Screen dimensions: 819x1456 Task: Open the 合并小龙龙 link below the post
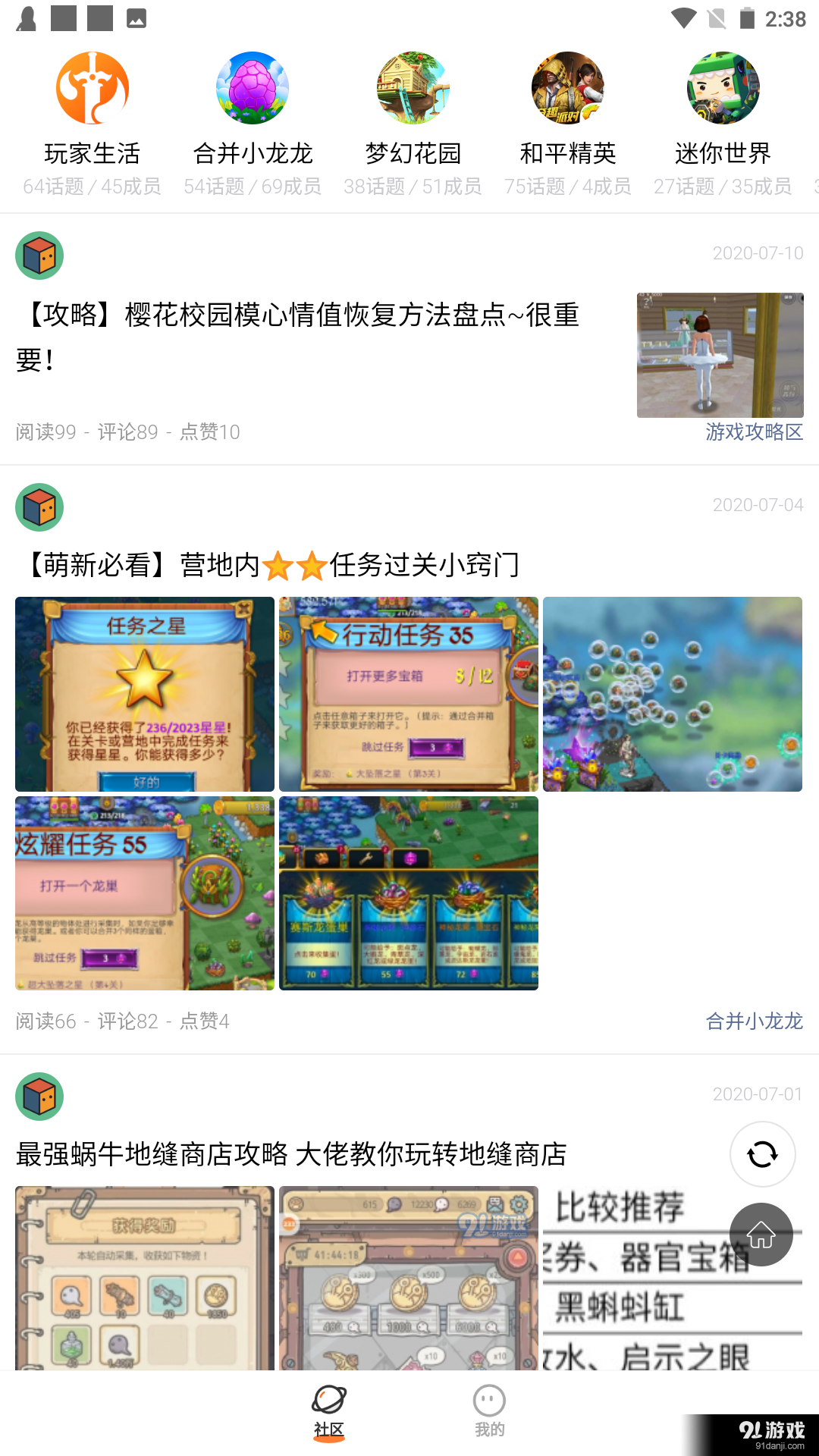754,1021
